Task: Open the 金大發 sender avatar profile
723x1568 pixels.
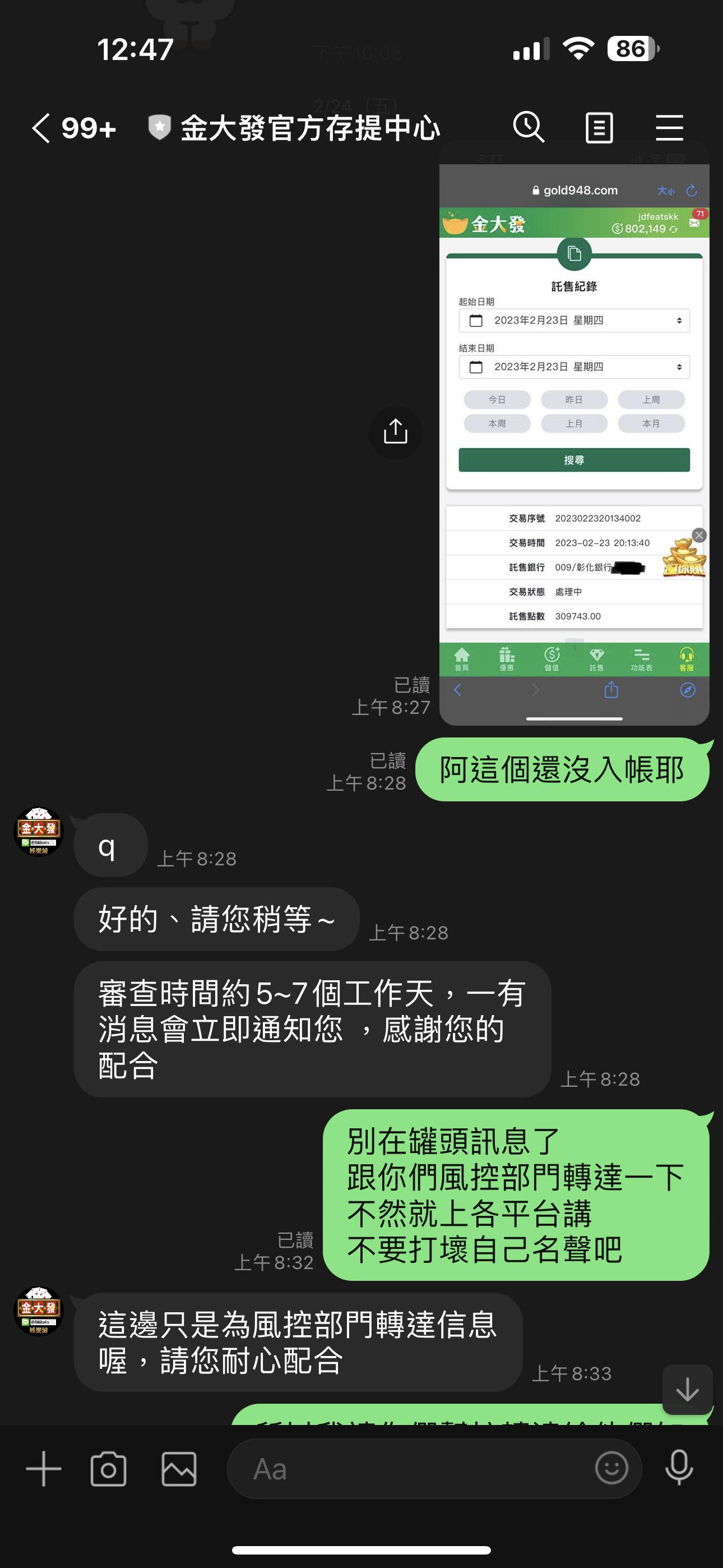Action: [x=38, y=832]
